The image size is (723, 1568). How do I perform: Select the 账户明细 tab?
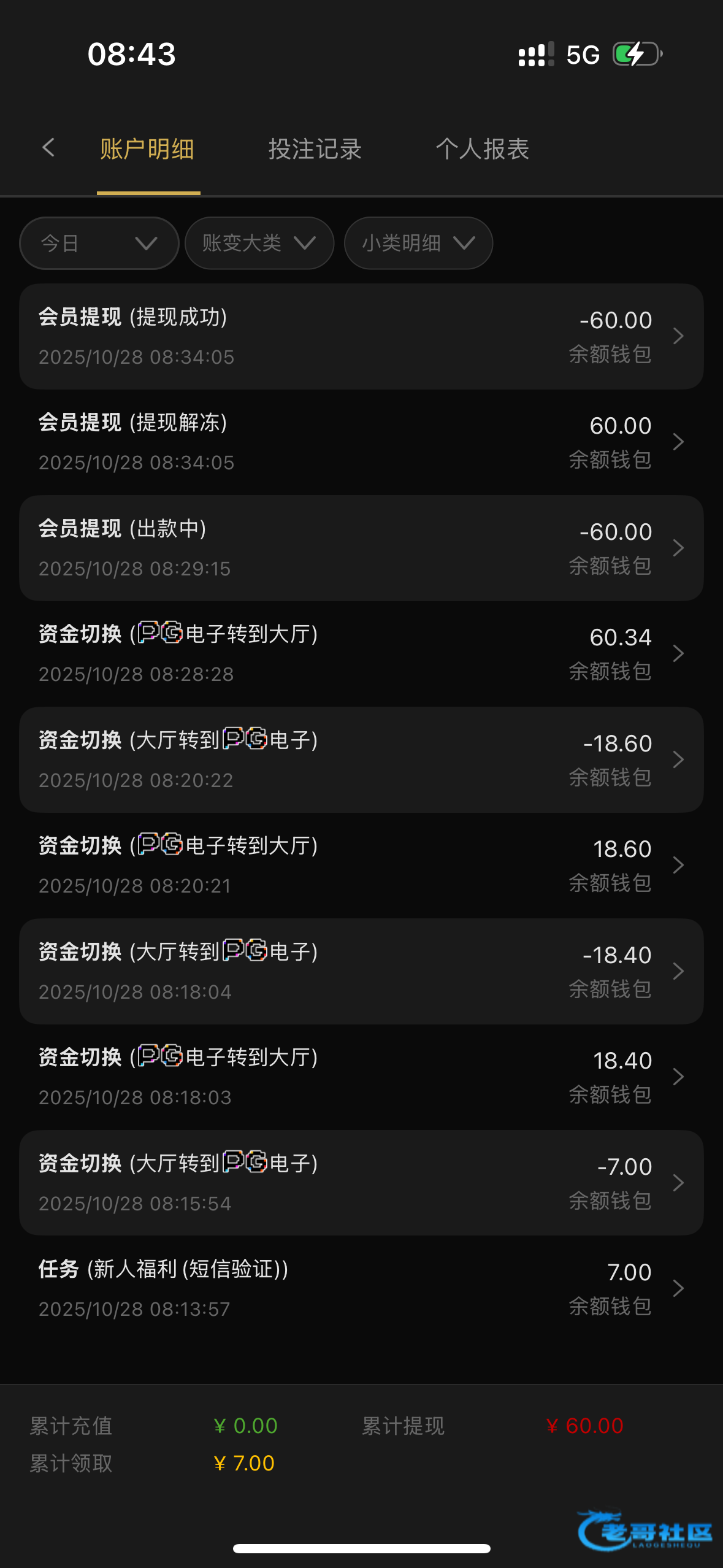(147, 149)
